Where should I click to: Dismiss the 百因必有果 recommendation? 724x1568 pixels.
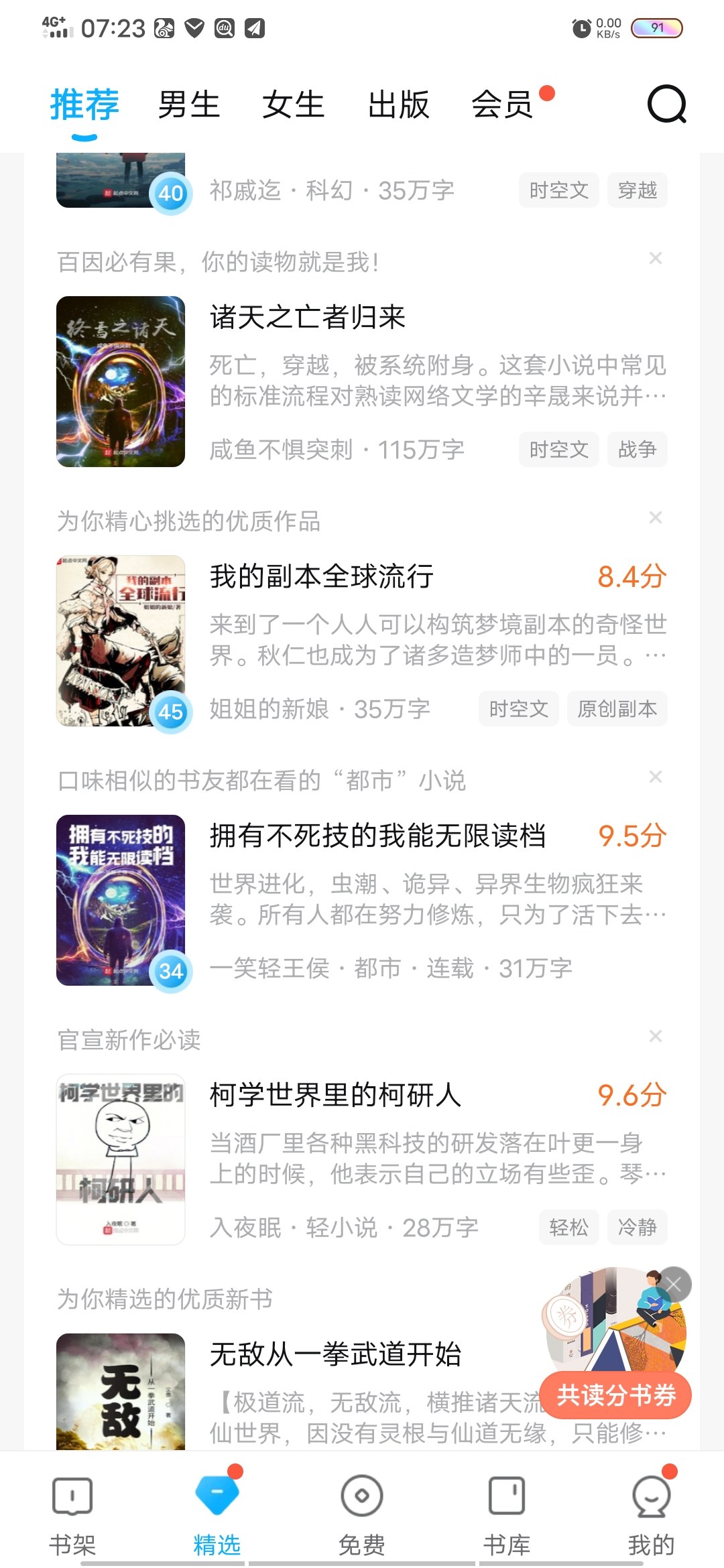656,259
